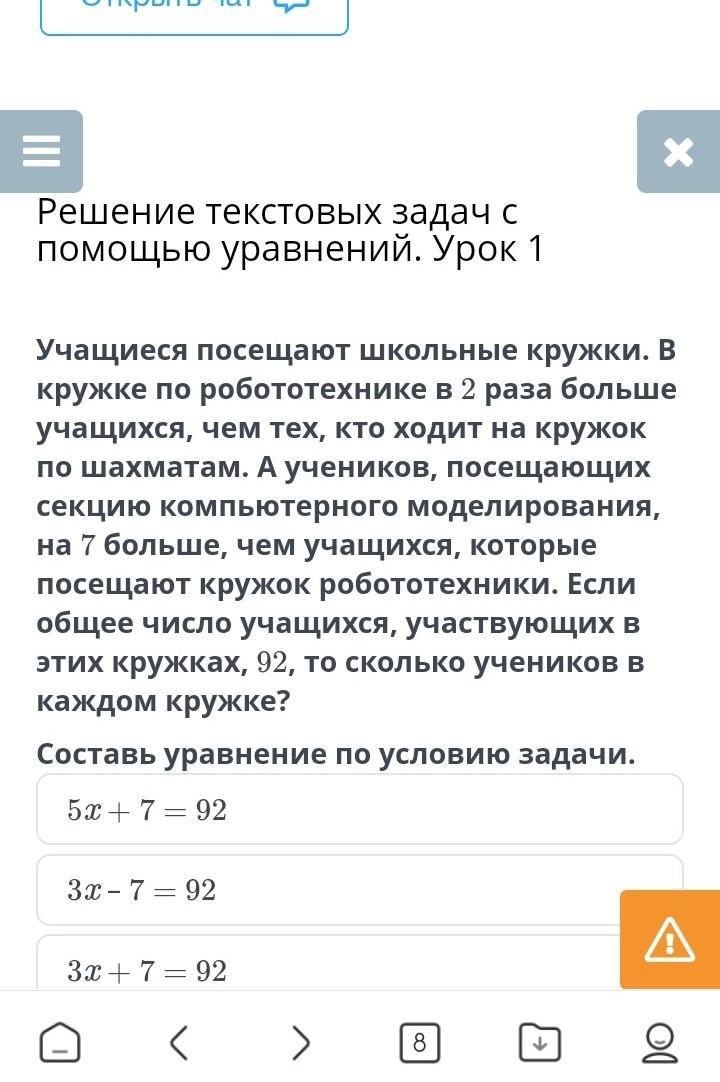
Task: Tap the Открыть чат button
Action: pyautogui.click(x=194, y=12)
